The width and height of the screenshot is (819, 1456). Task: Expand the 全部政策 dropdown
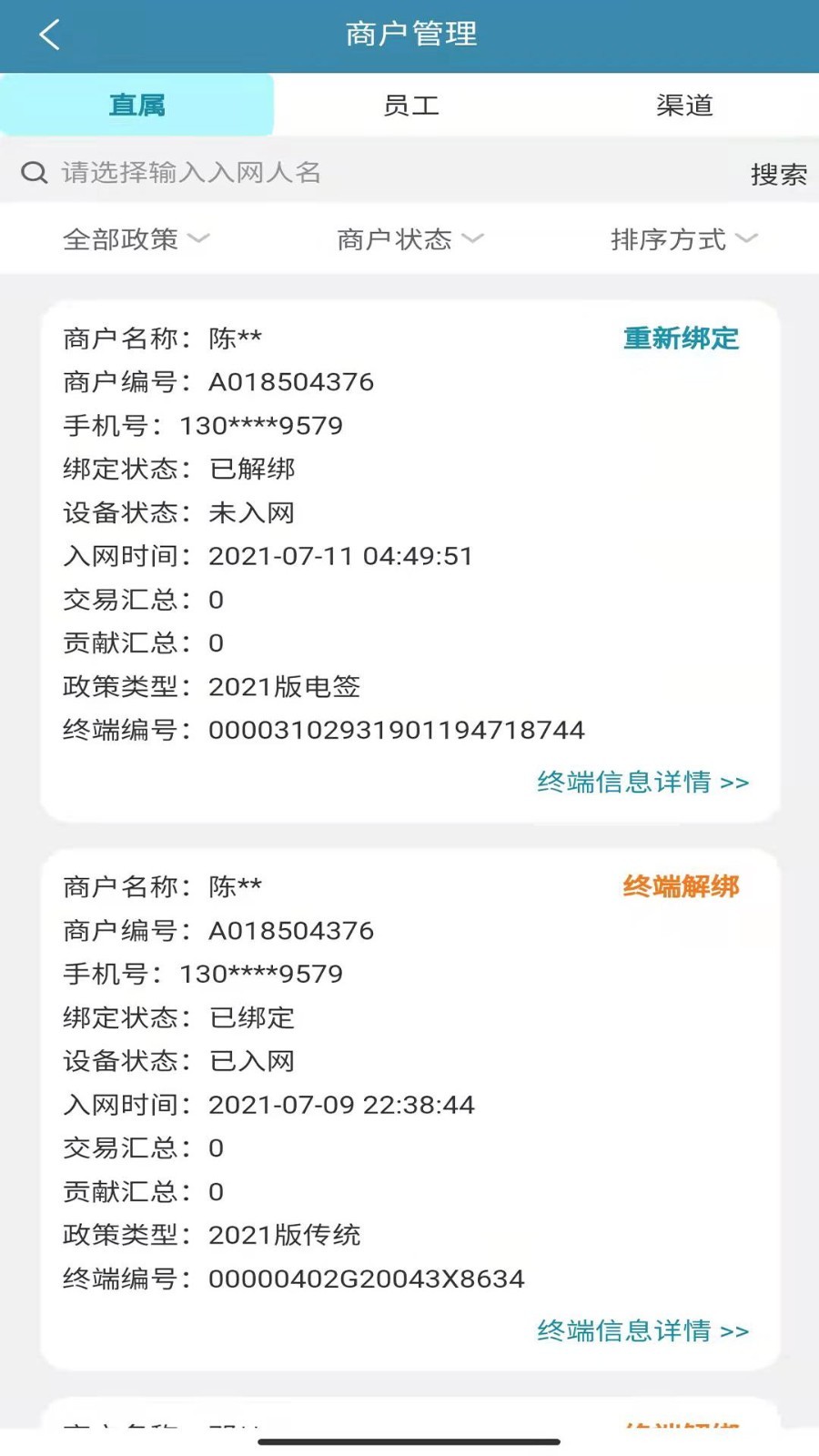click(x=136, y=239)
